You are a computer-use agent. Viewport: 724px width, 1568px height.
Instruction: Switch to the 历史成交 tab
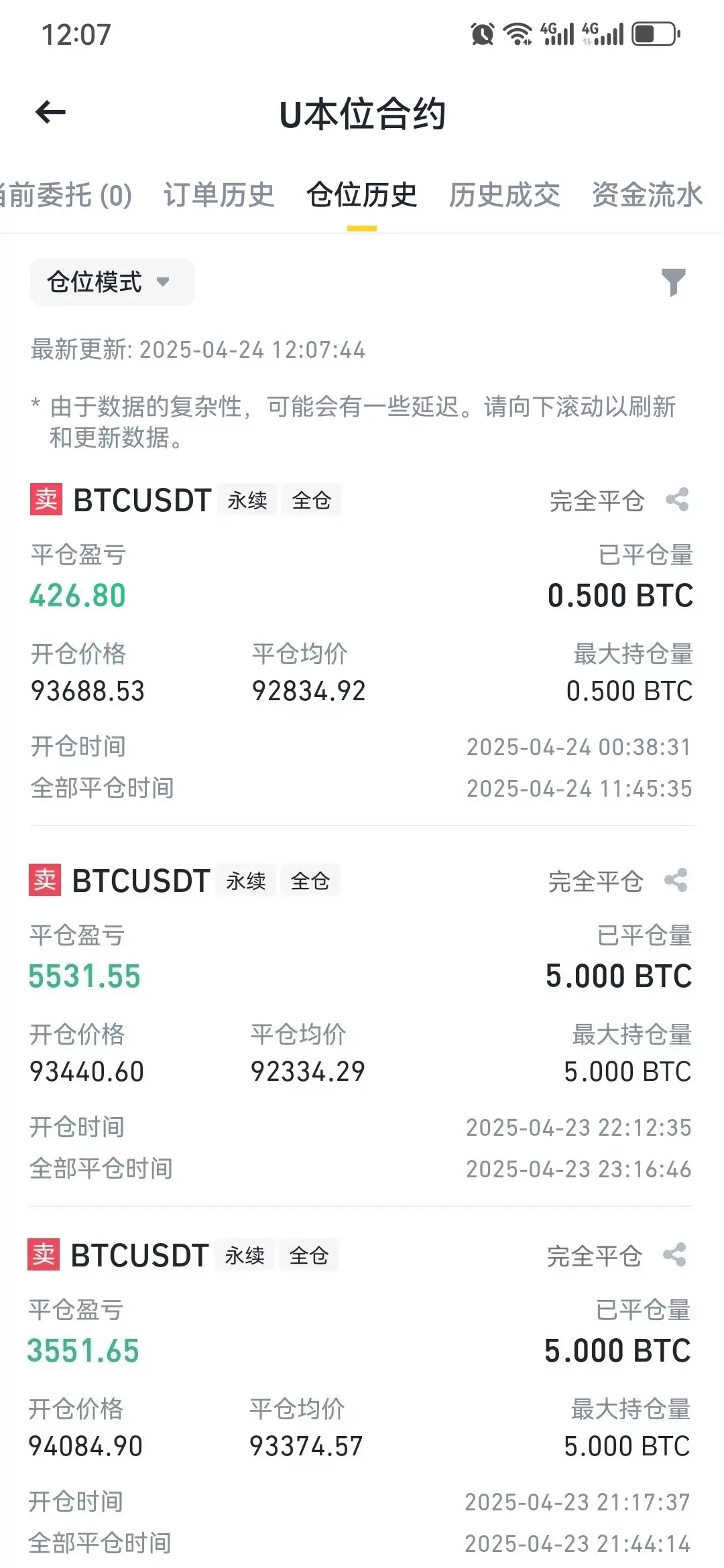pos(504,196)
